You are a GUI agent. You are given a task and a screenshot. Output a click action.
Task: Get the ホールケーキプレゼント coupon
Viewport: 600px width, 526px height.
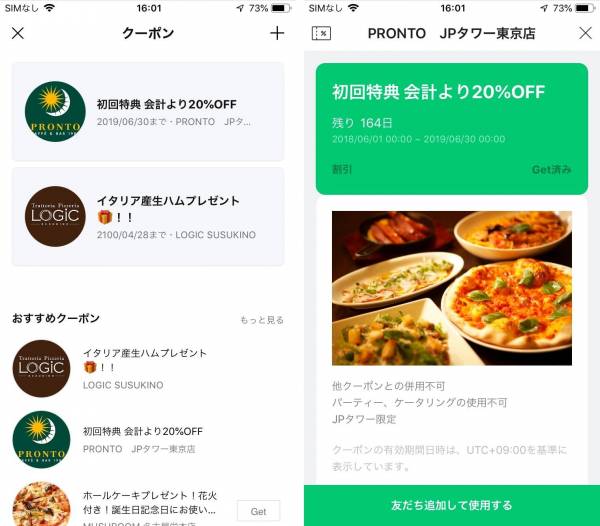[258, 511]
